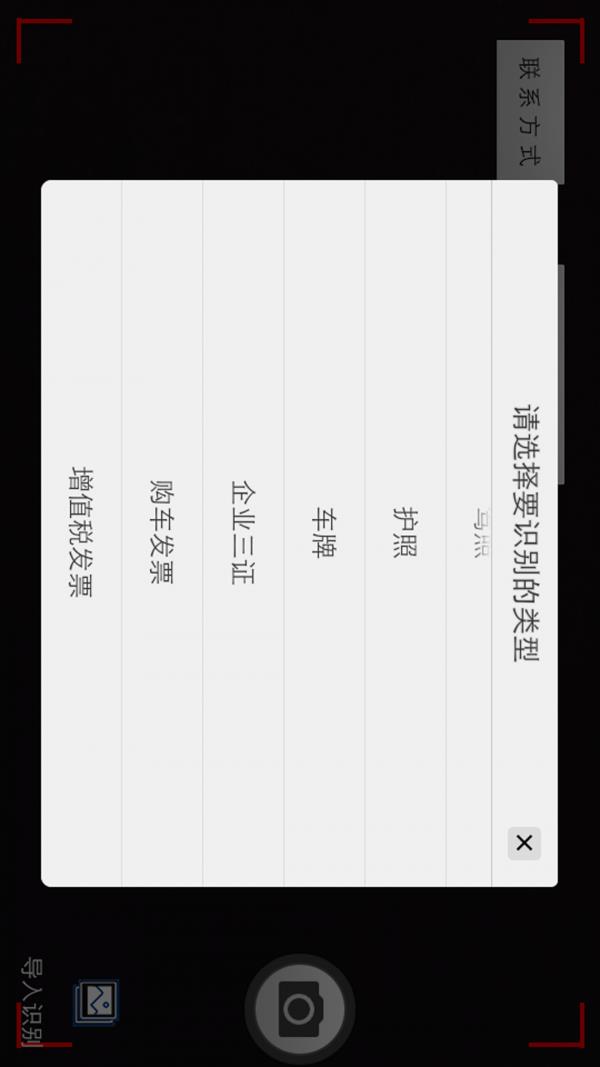Select 护照 as recognition type
Screen dimensions: 600x1067
click(x=405, y=532)
